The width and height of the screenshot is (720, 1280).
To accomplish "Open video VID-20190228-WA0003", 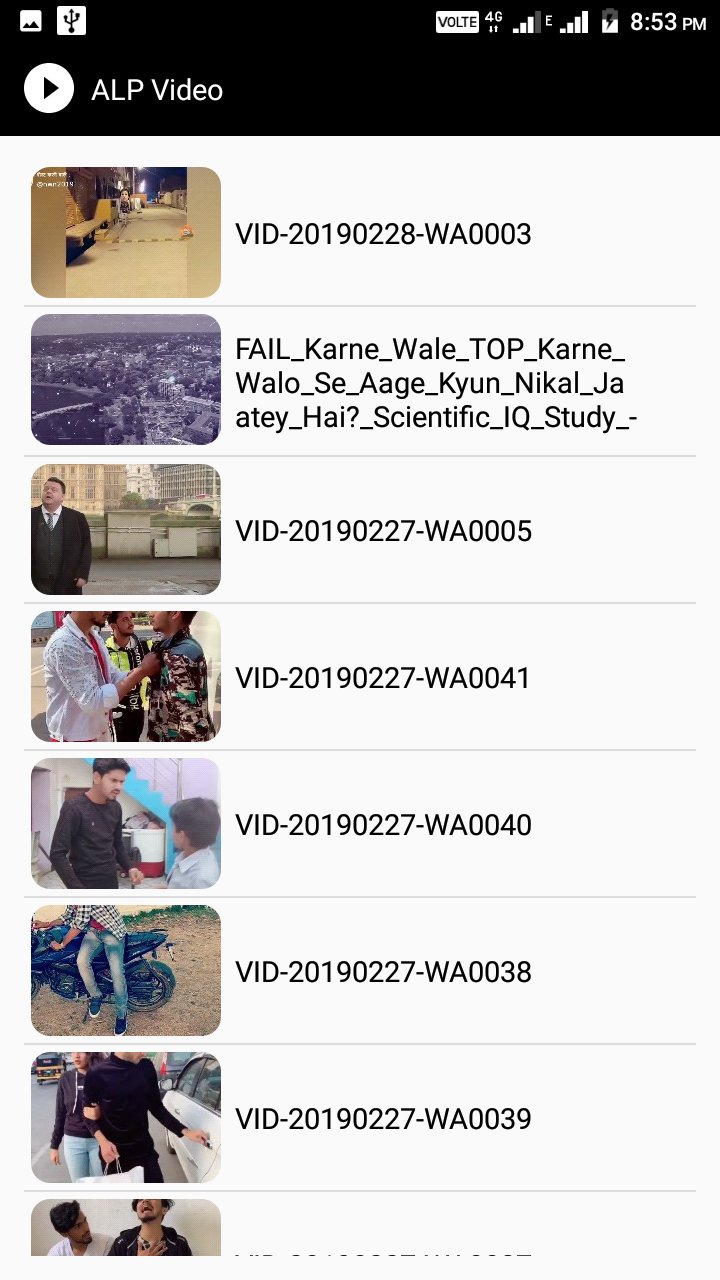I will 360,233.
